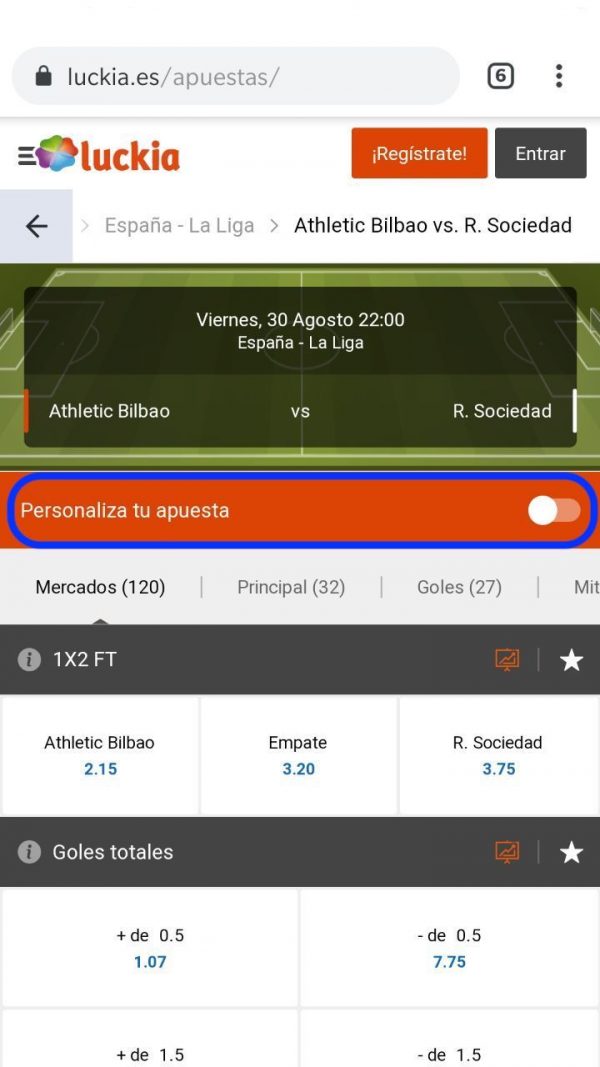Screen dimensions: 600x1067
Task: Enable Personaliza tu apuesta switch
Action: 554,511
